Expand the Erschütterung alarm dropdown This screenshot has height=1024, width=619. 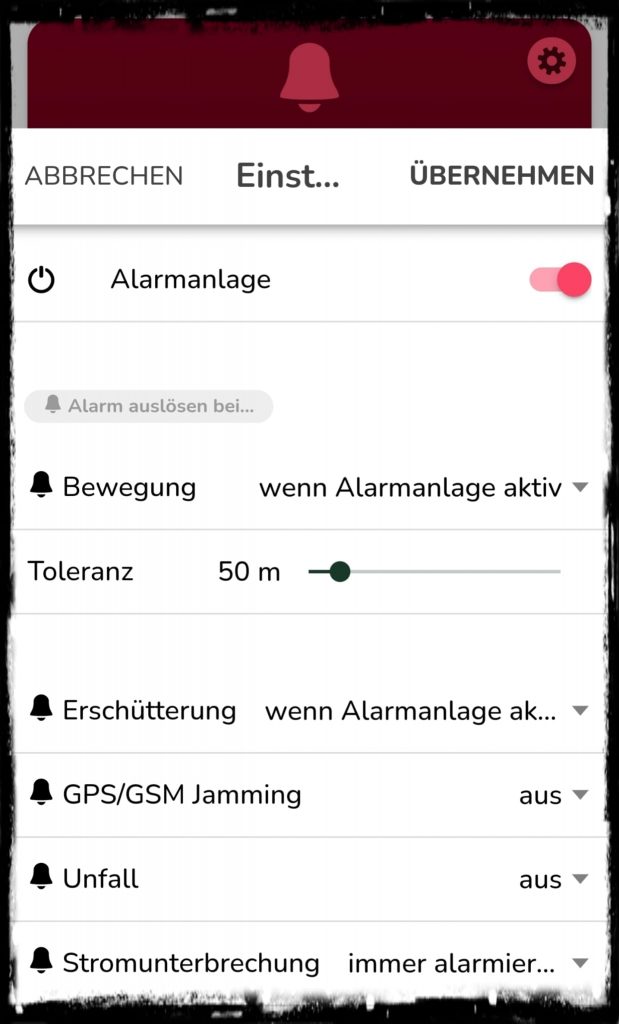427,711
